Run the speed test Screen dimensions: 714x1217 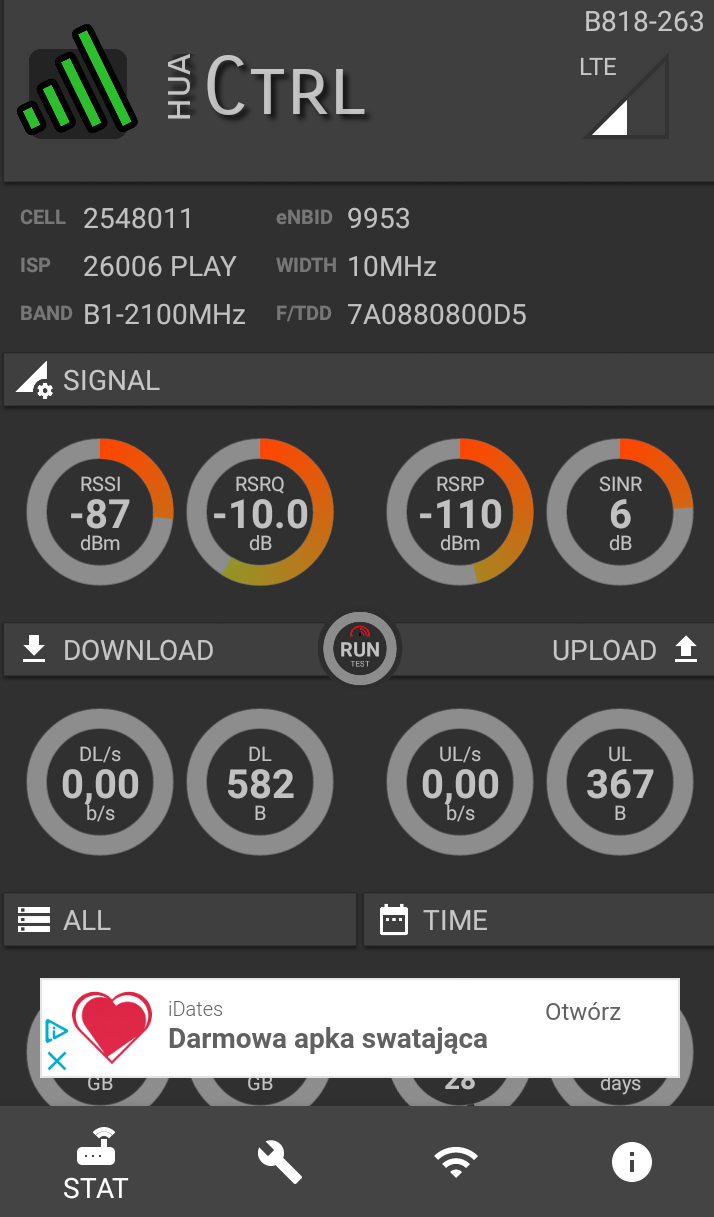[360, 649]
